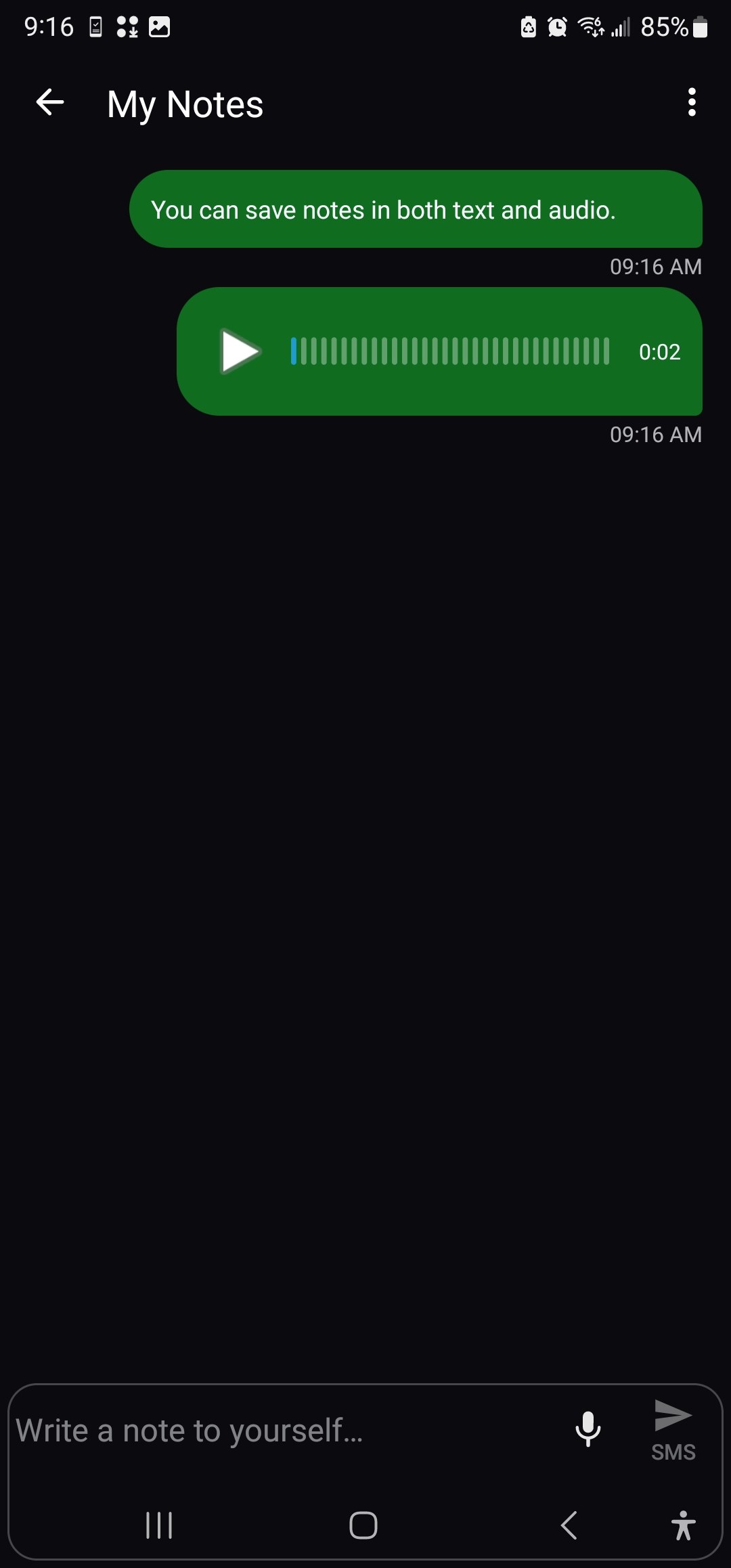
Task: Play the 0:02 audio note
Action: click(x=240, y=351)
